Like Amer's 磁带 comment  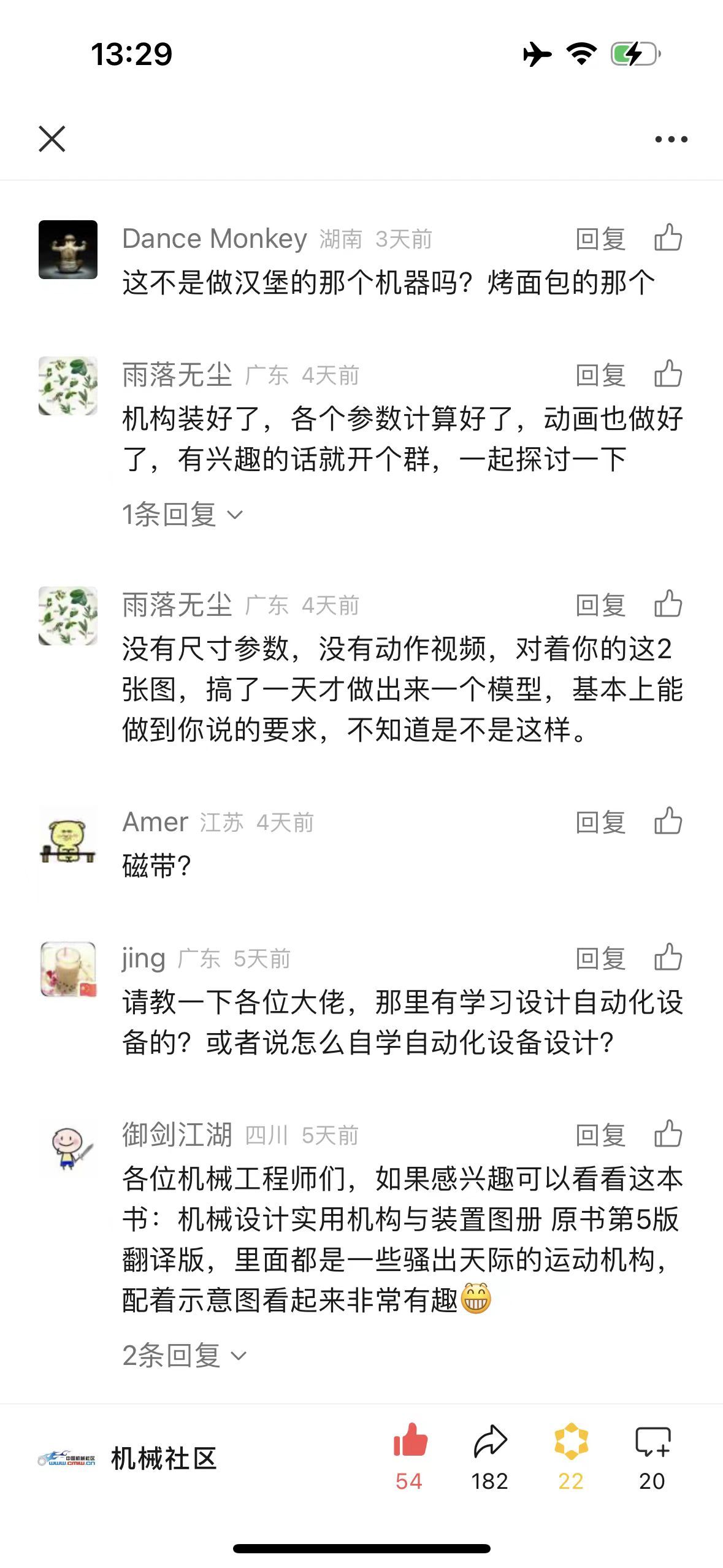tap(668, 821)
